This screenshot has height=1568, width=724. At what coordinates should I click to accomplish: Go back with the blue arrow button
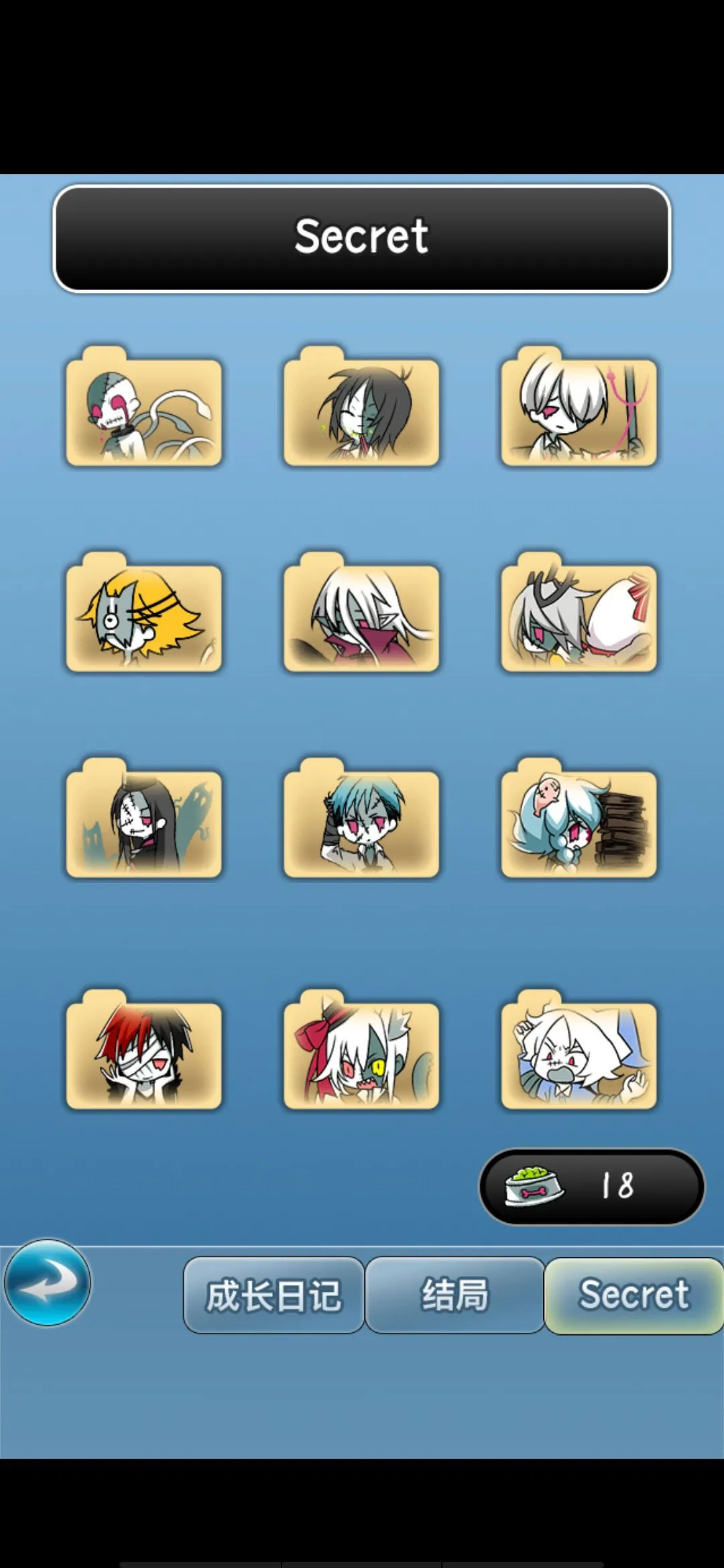point(48,1282)
